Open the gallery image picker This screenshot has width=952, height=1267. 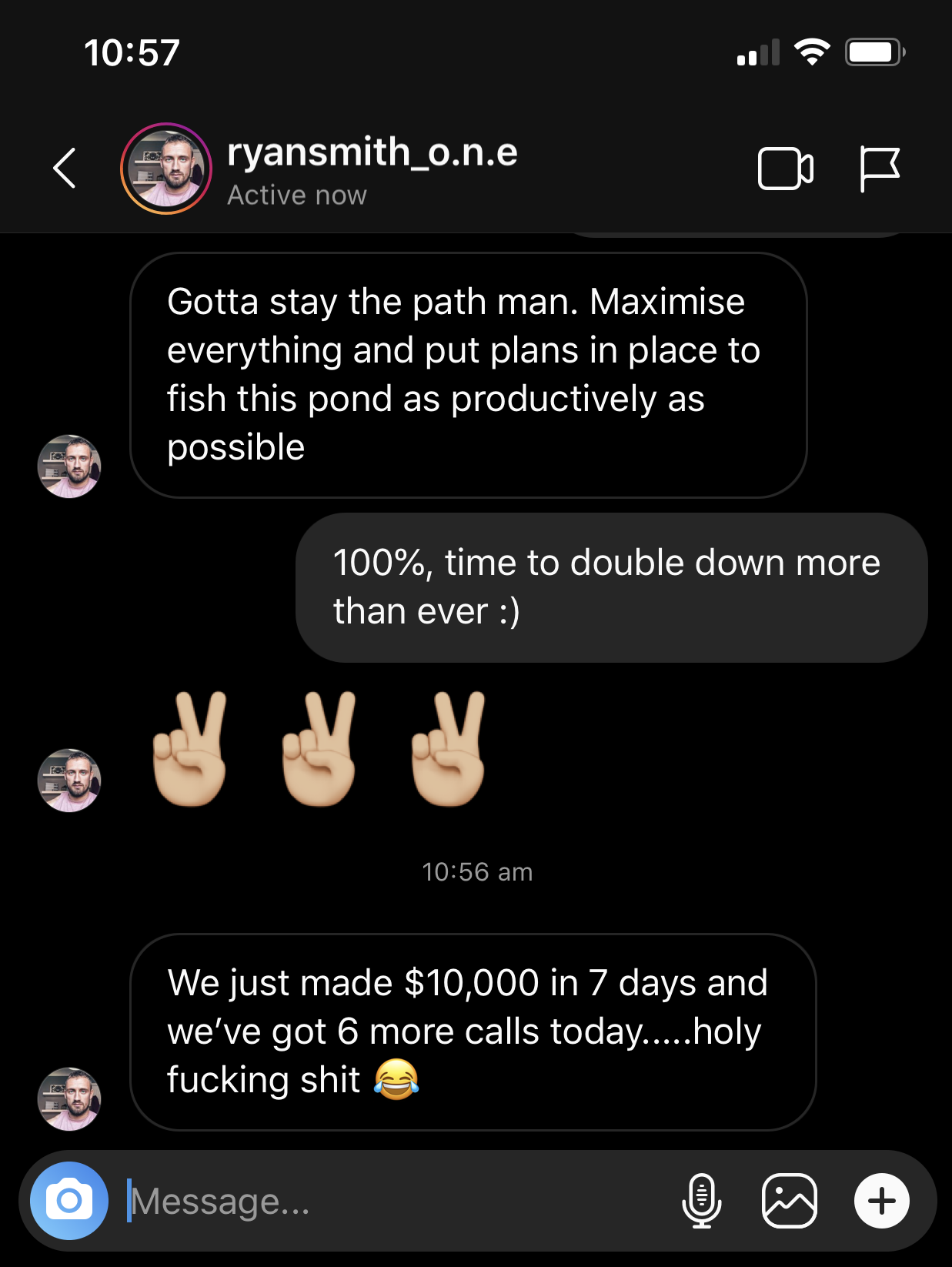point(789,1200)
